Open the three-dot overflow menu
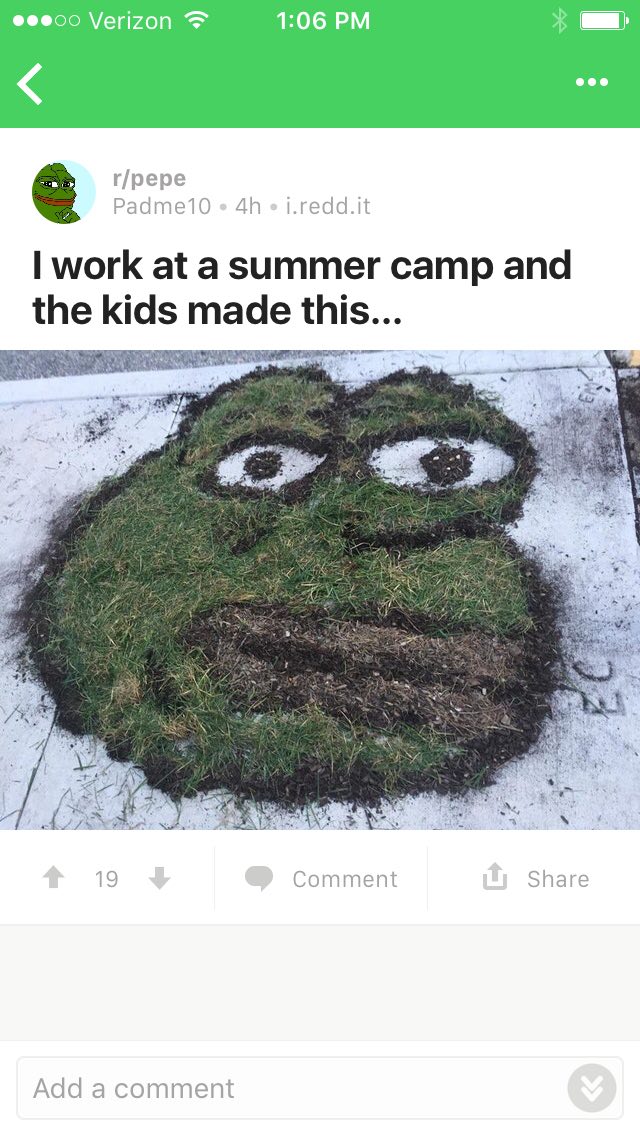This screenshot has width=640, height=1136. [591, 82]
